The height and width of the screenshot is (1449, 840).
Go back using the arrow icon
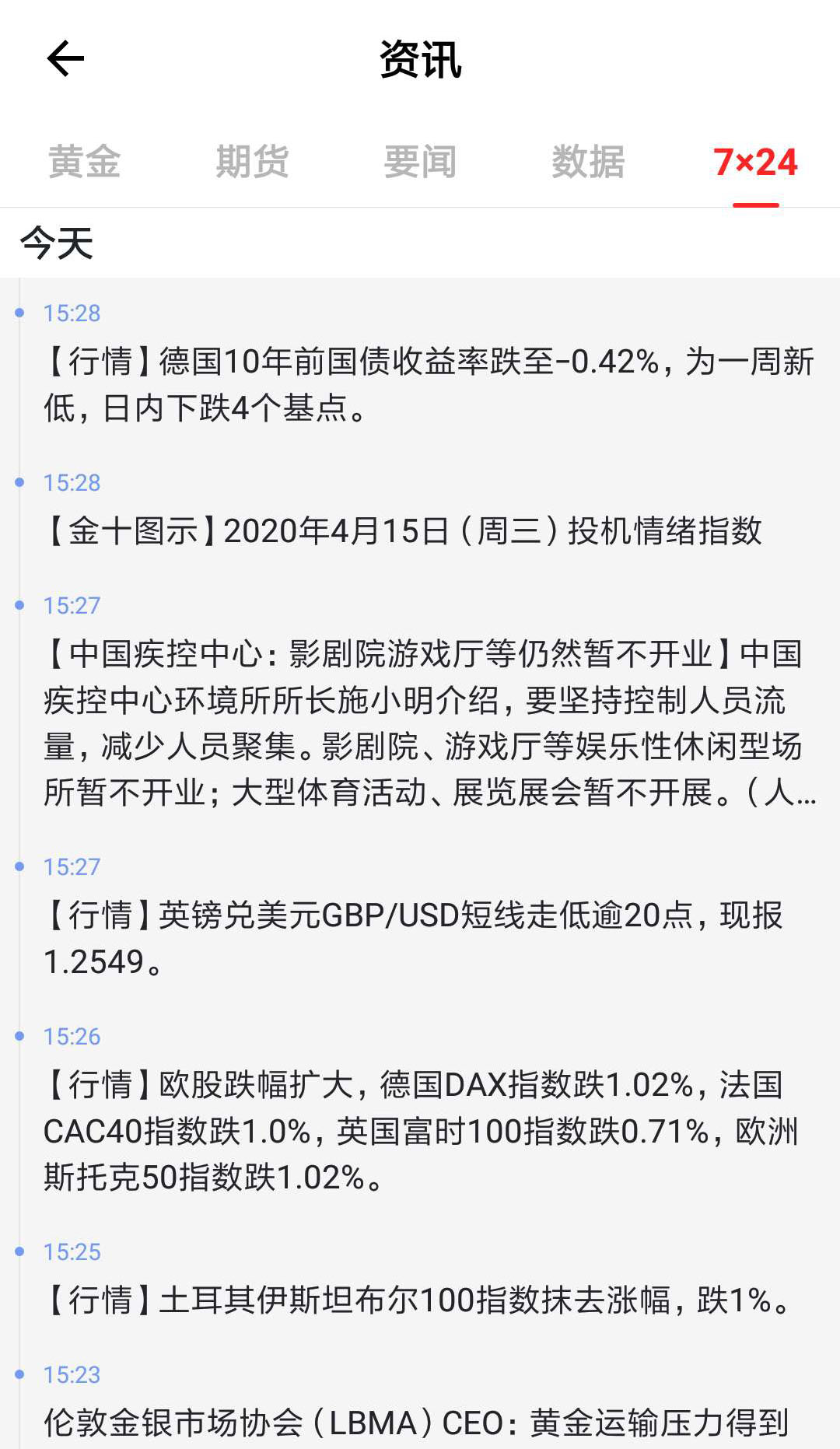coord(65,59)
